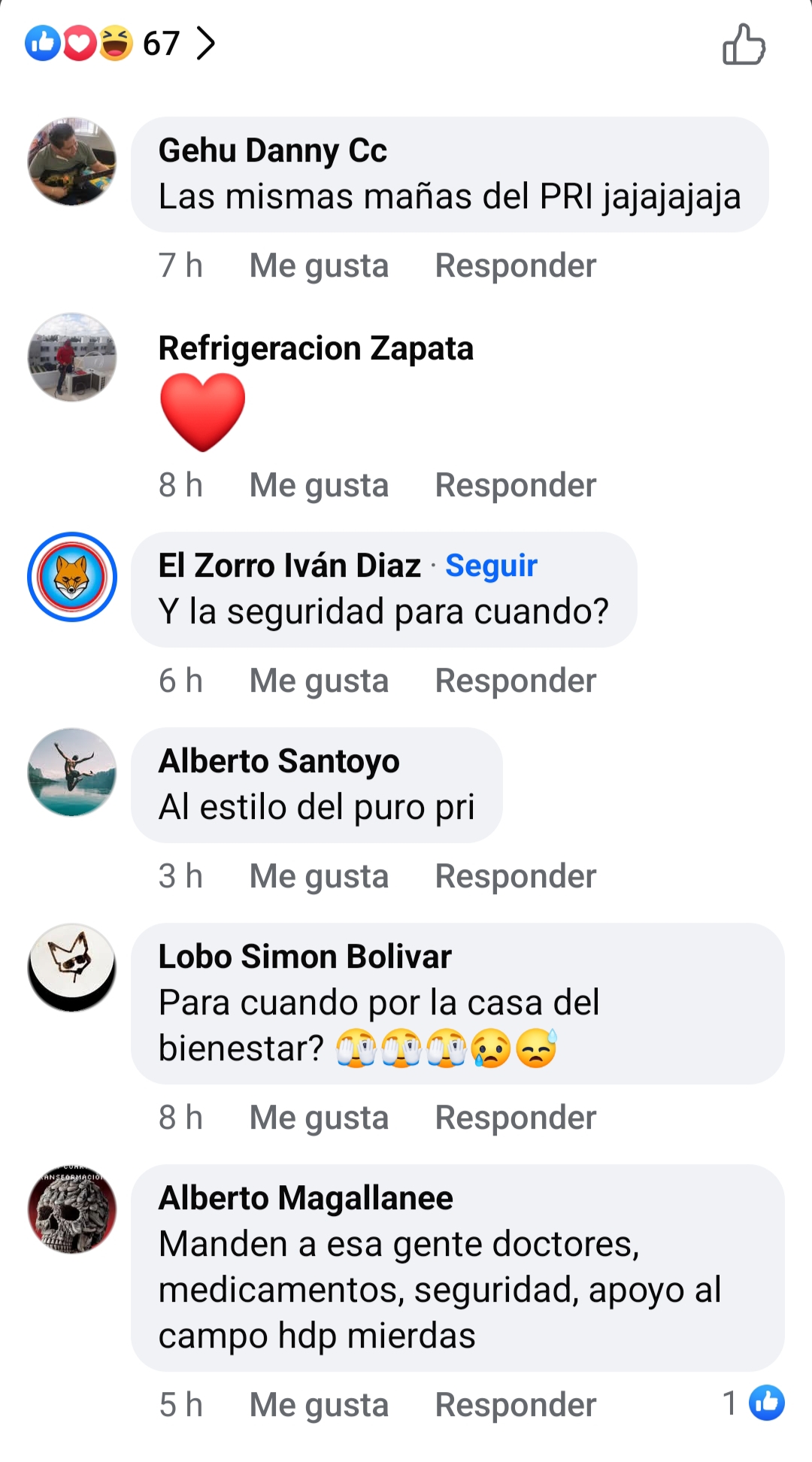Image resolution: width=812 pixels, height=1462 pixels.
Task: Open Alberto Magallanee's profile from his name
Action: 305,1198
